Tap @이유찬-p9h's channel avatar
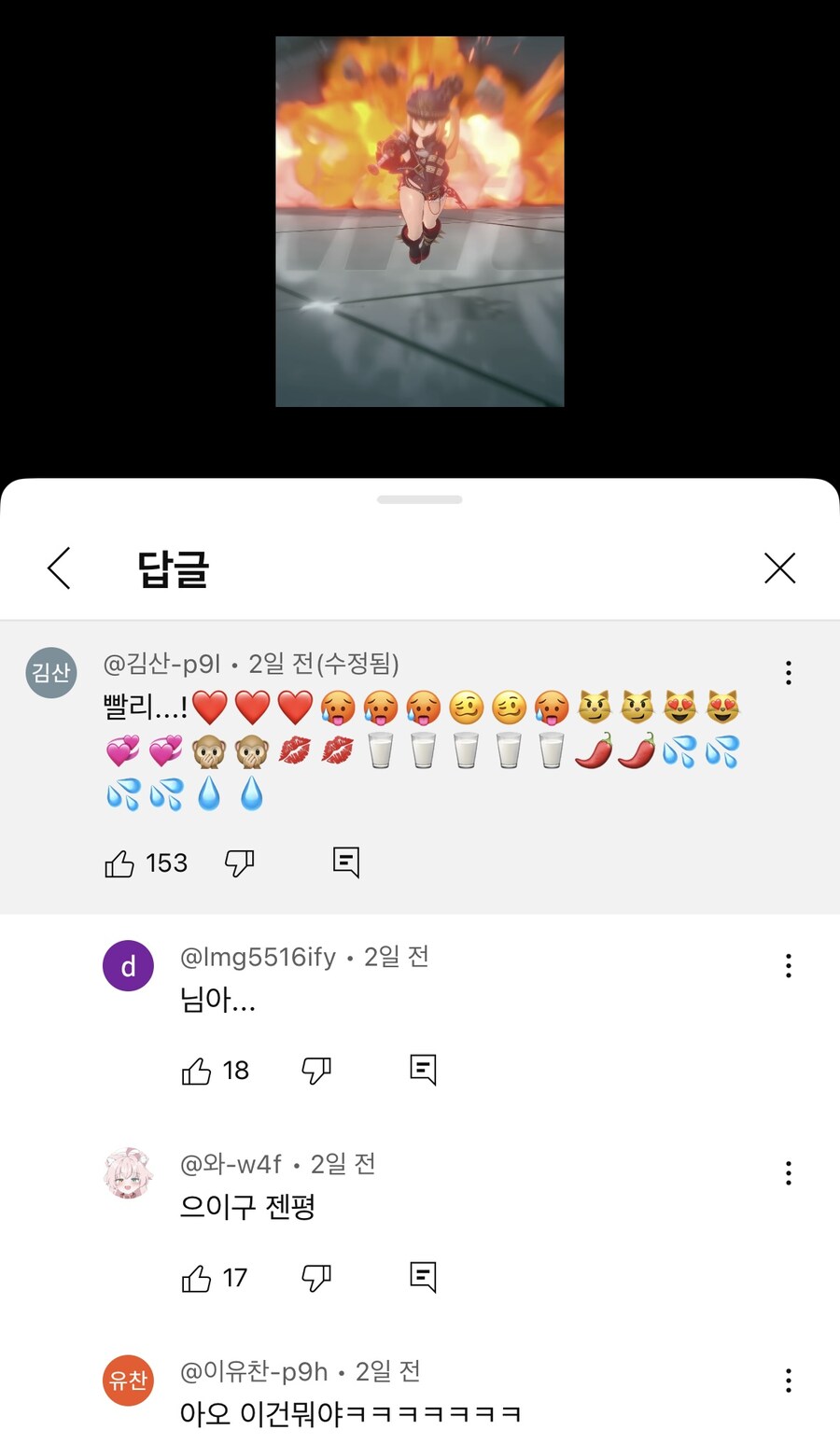 [127, 1381]
